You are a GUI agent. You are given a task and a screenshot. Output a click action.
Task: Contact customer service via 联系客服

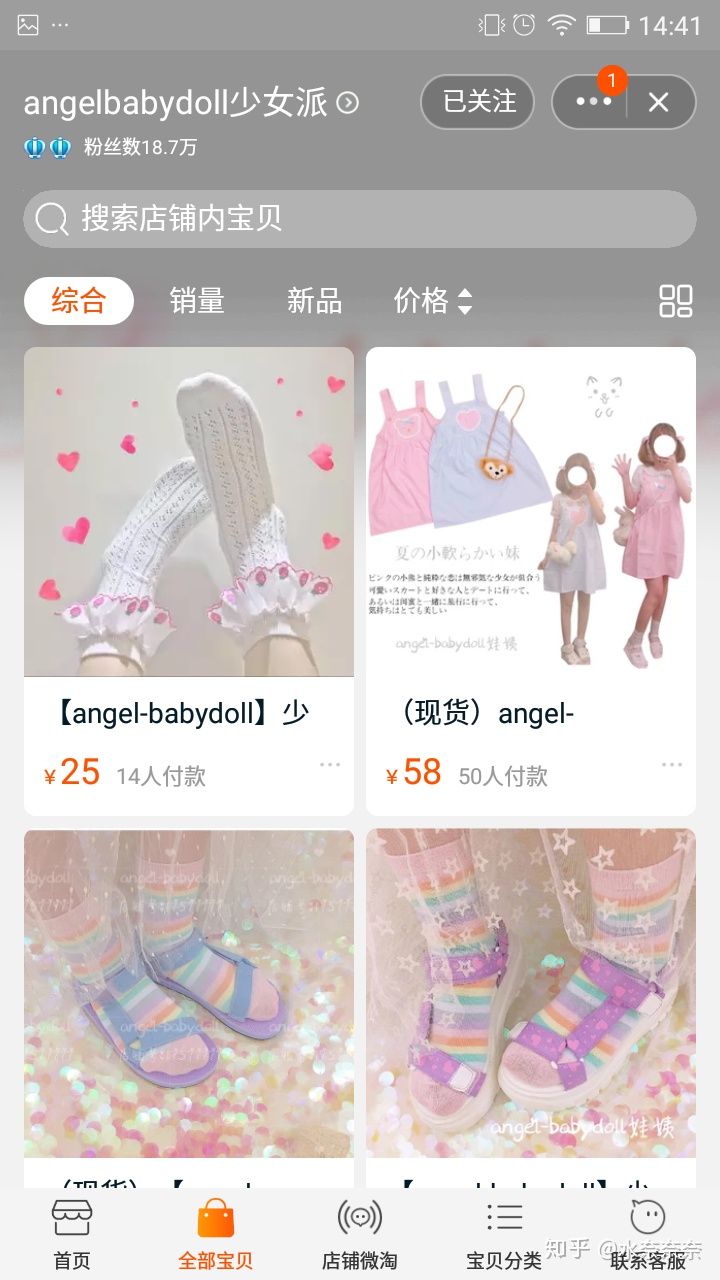(648, 1234)
